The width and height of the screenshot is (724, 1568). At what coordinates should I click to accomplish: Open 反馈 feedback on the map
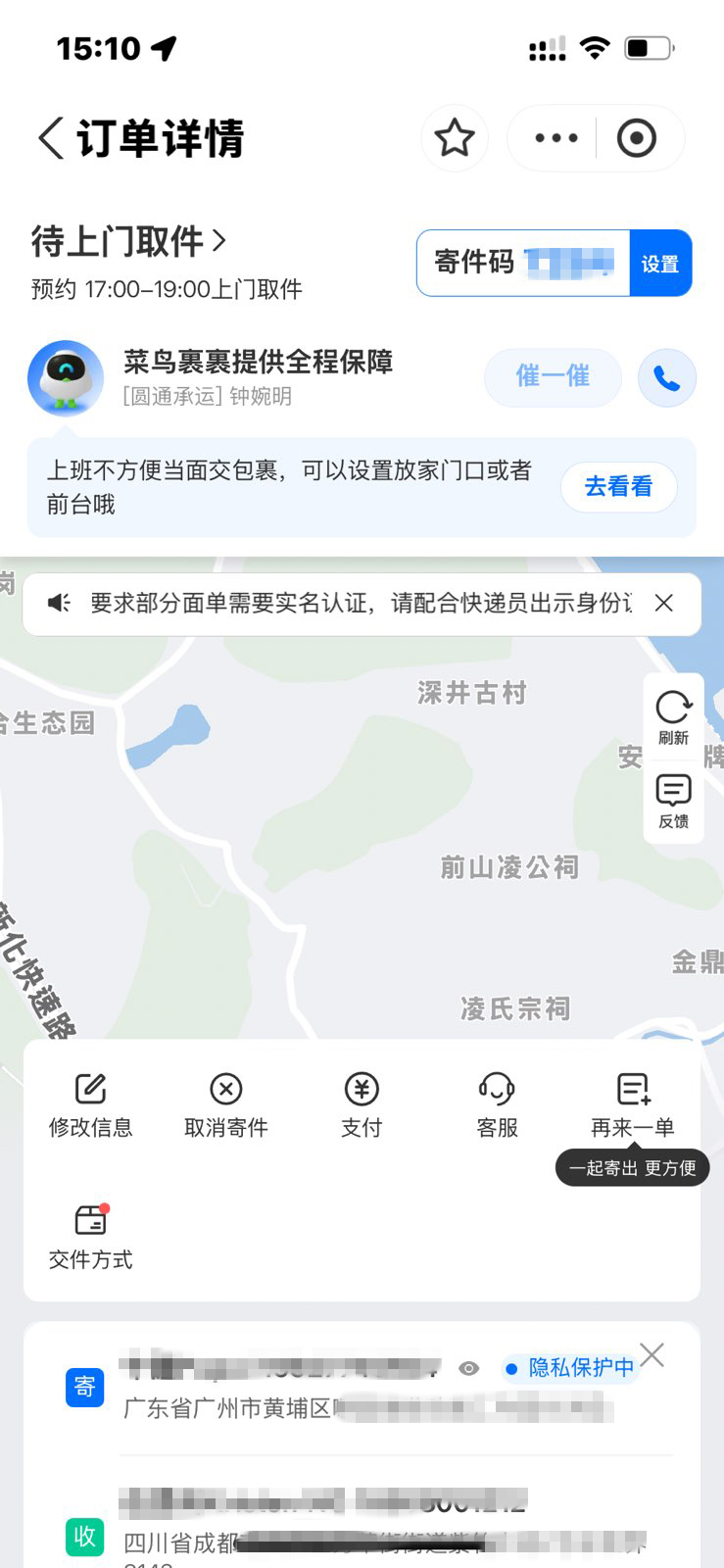pos(673,801)
